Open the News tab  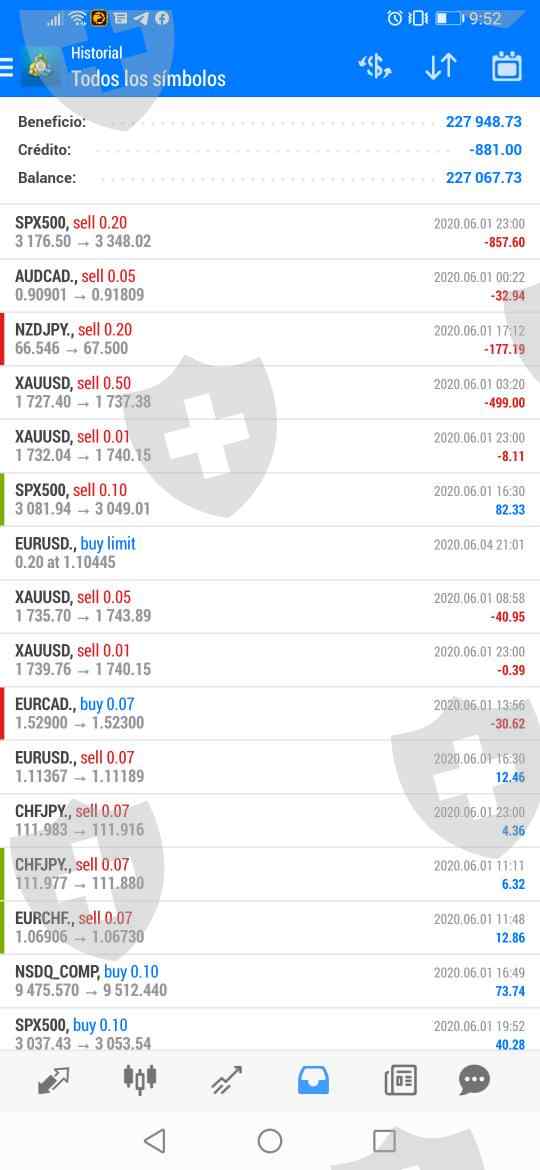(401, 1080)
